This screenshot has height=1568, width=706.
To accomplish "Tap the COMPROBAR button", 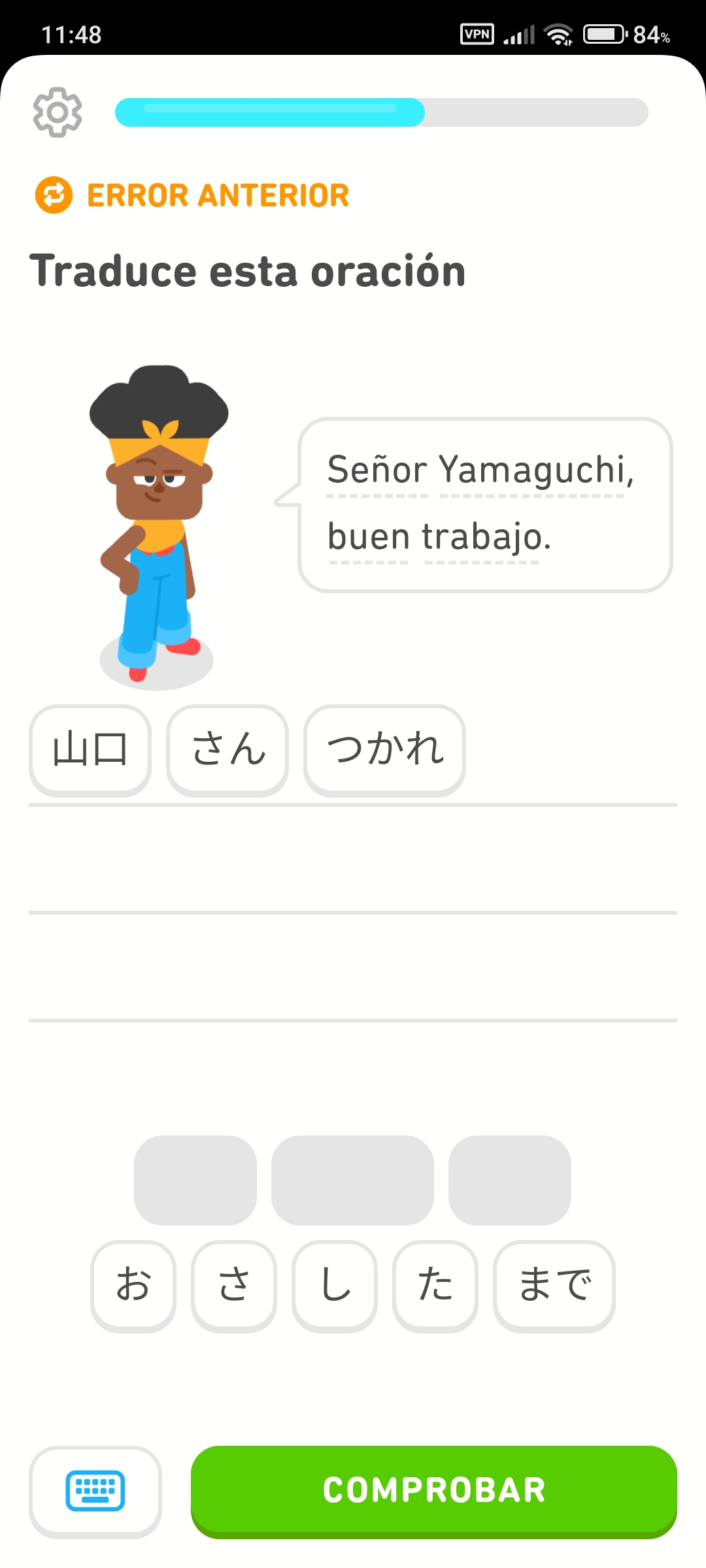I will (433, 1490).
